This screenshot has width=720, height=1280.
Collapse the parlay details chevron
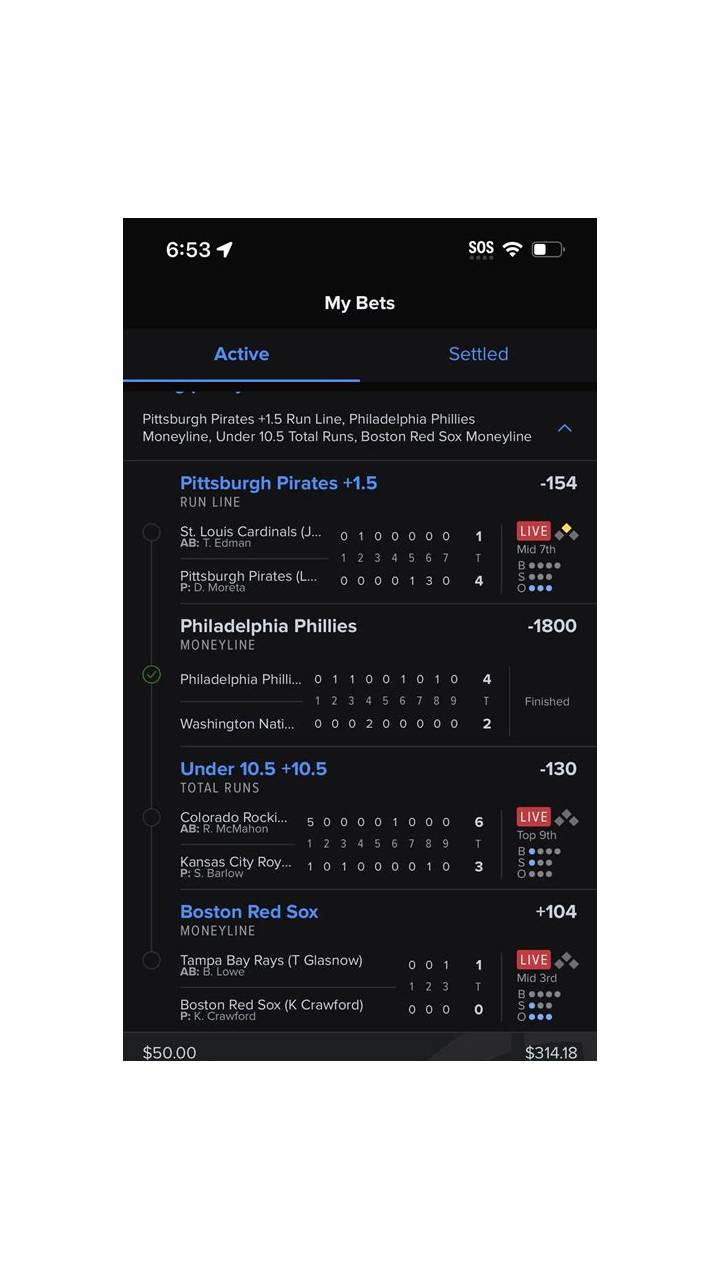click(565, 428)
